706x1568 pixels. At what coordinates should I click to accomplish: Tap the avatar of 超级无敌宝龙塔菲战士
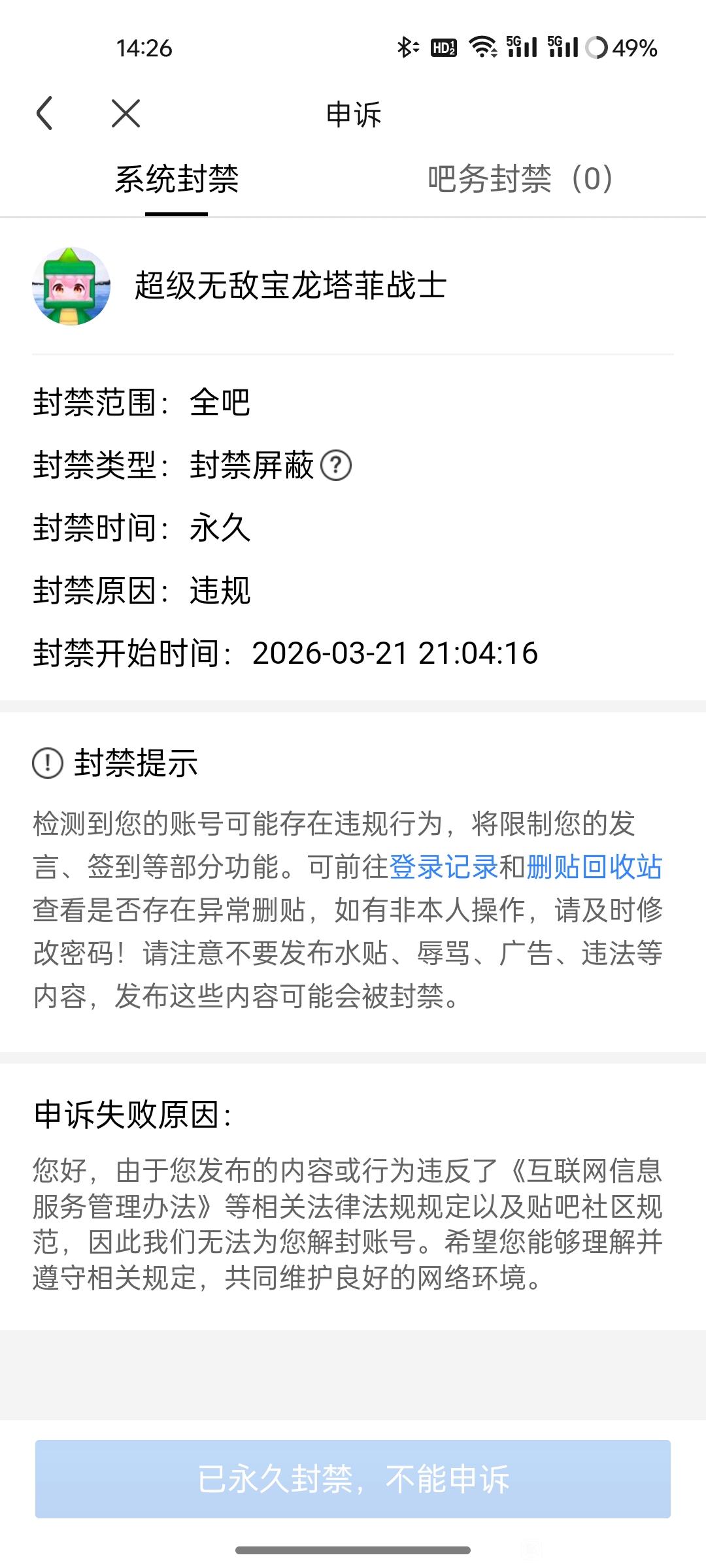(71, 286)
